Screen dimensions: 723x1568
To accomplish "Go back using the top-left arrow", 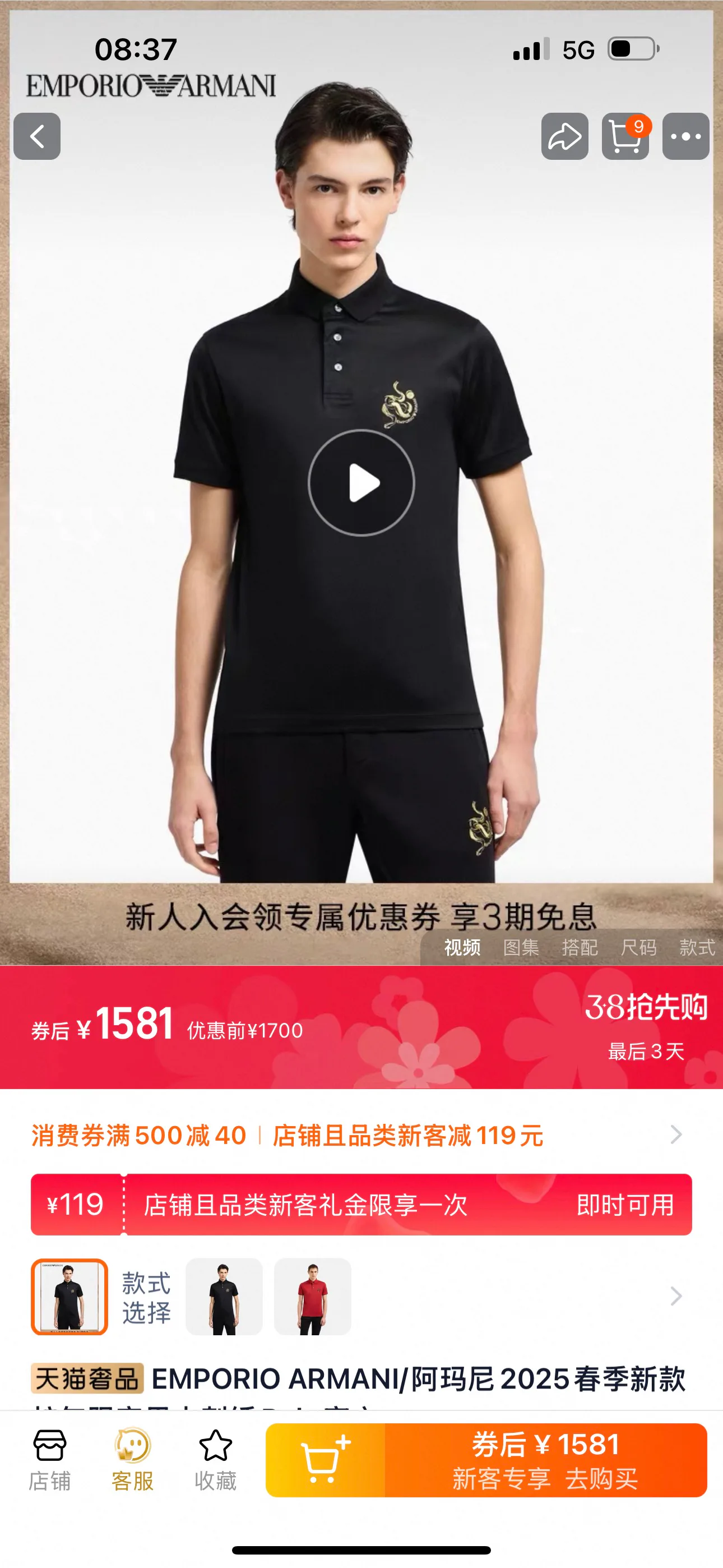I will [x=37, y=136].
